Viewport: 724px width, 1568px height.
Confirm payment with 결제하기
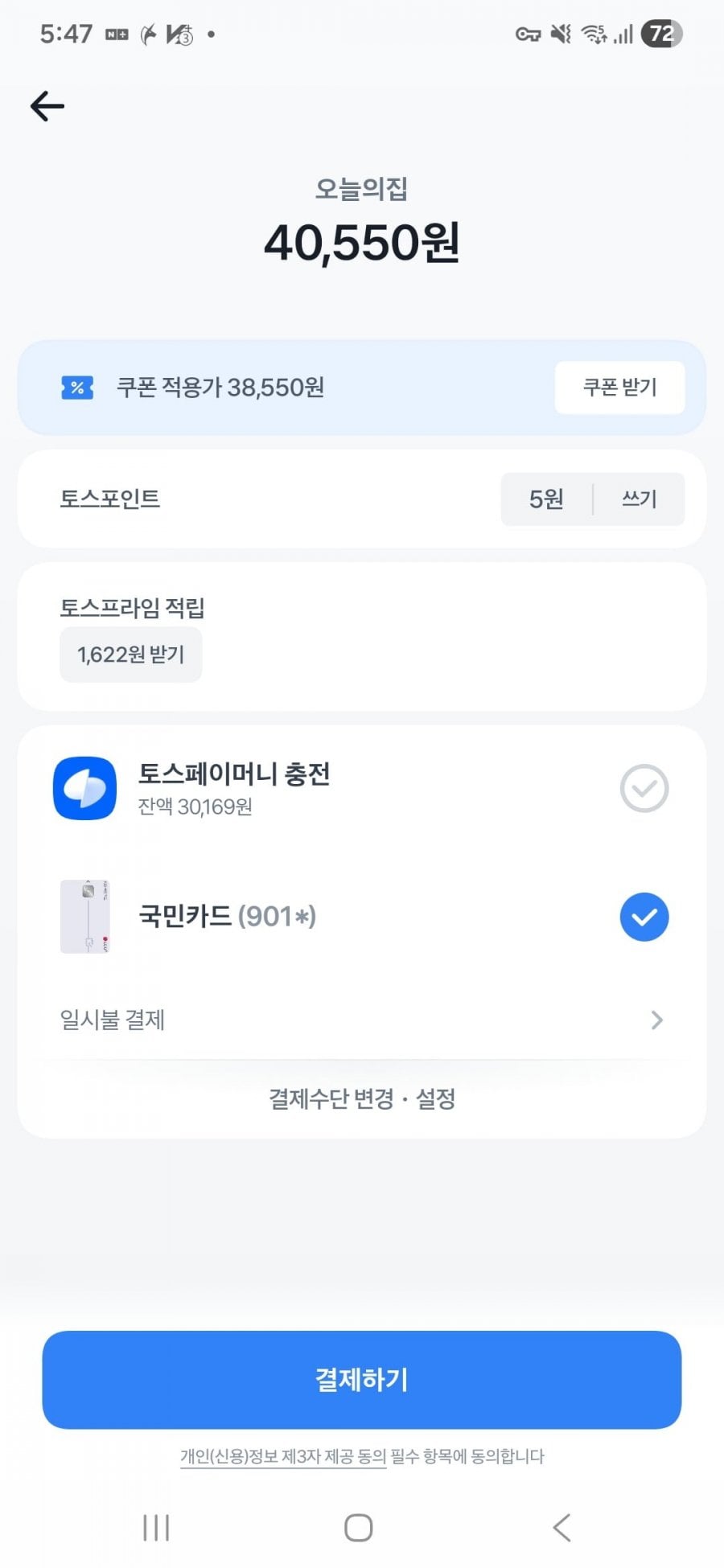click(362, 1380)
